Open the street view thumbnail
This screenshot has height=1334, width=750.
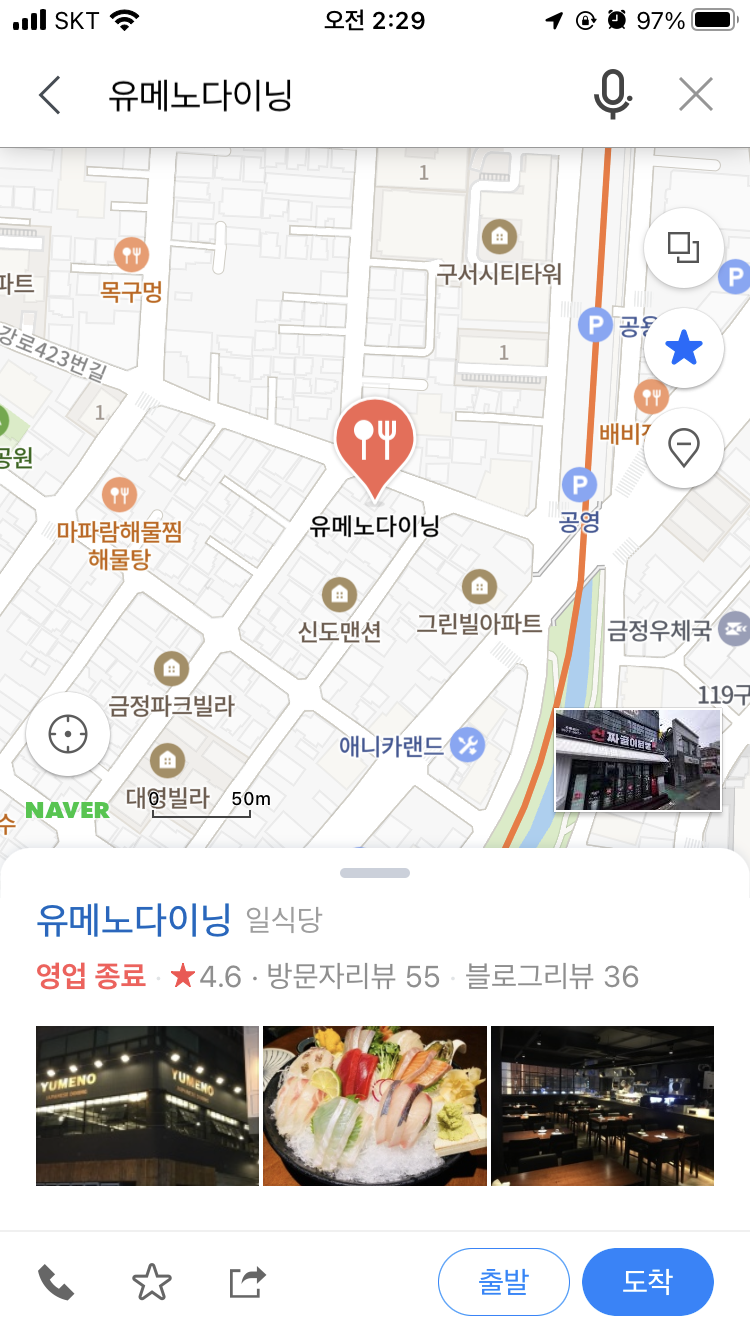(x=638, y=760)
